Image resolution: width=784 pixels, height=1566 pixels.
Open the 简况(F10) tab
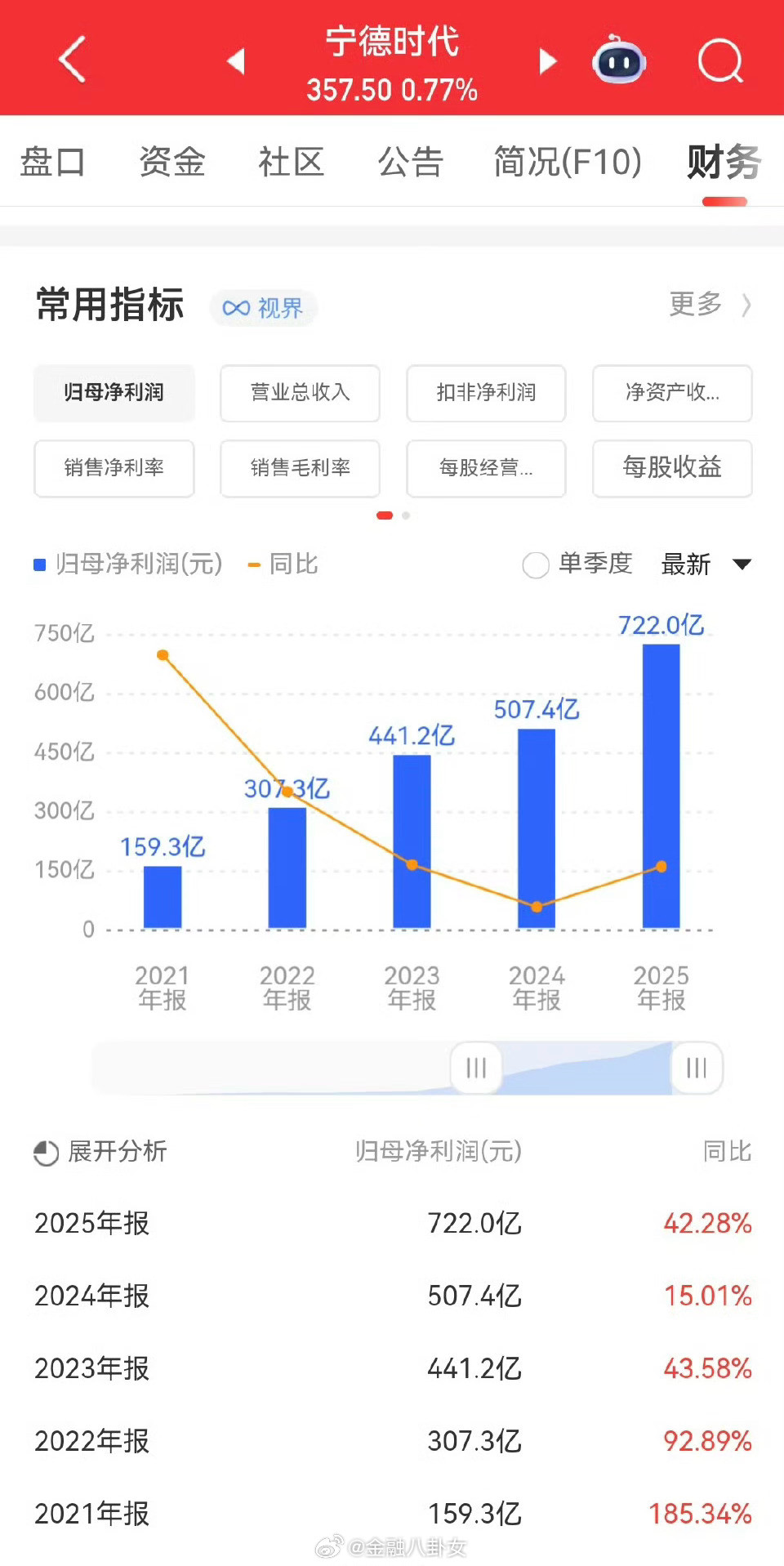[566, 161]
